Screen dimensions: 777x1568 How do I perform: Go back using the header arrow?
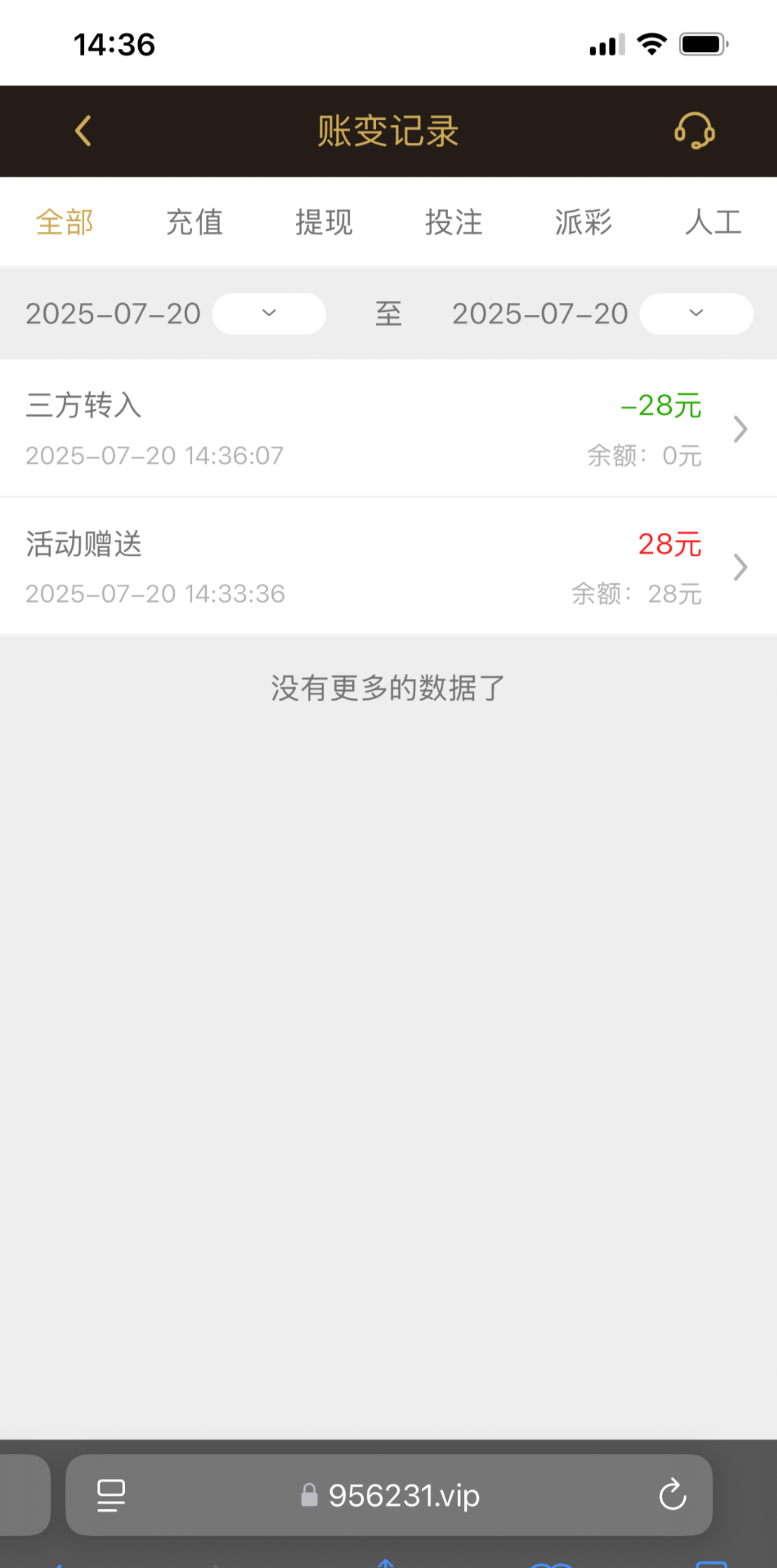click(83, 131)
